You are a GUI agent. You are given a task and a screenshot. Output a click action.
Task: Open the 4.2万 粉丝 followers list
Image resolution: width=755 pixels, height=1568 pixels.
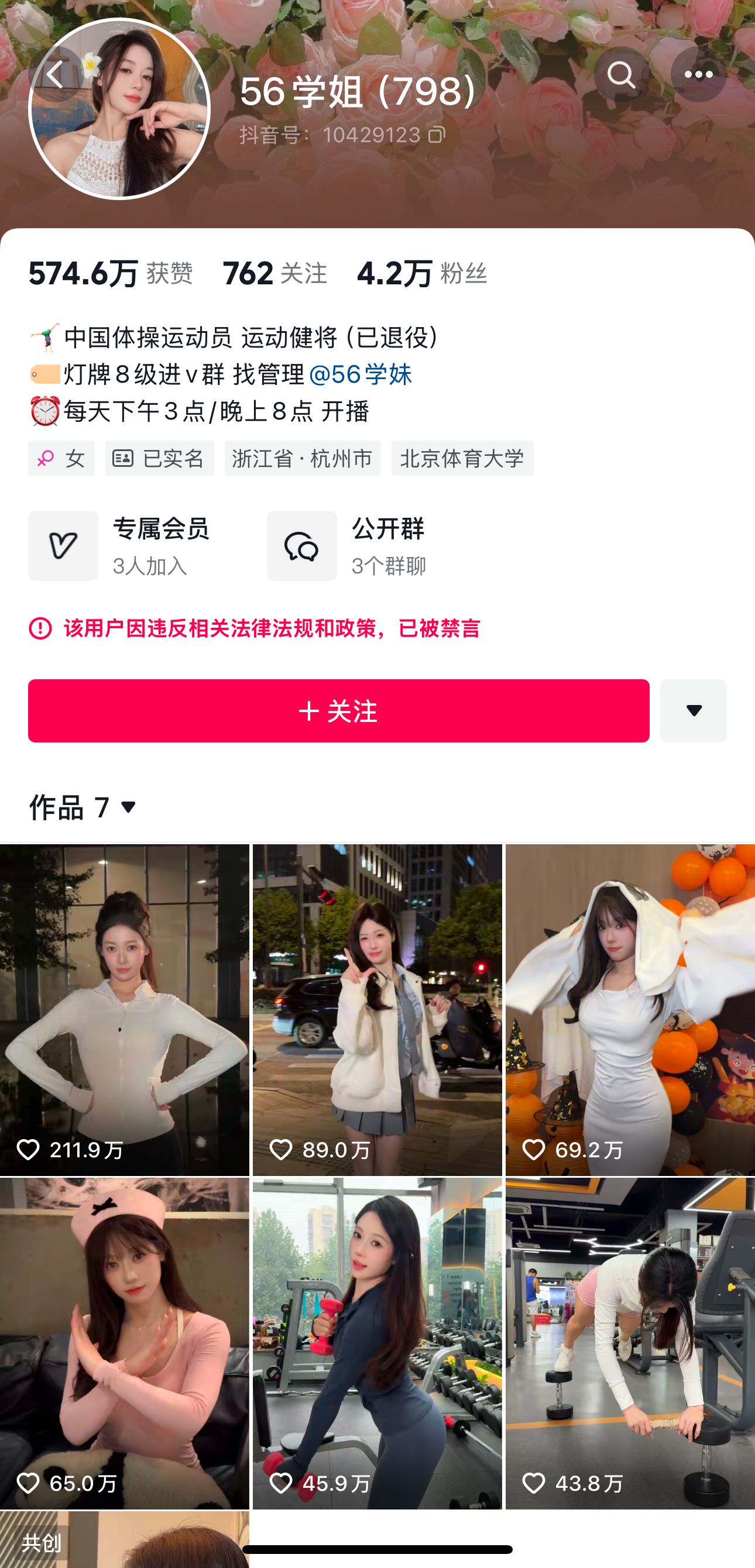421,273
